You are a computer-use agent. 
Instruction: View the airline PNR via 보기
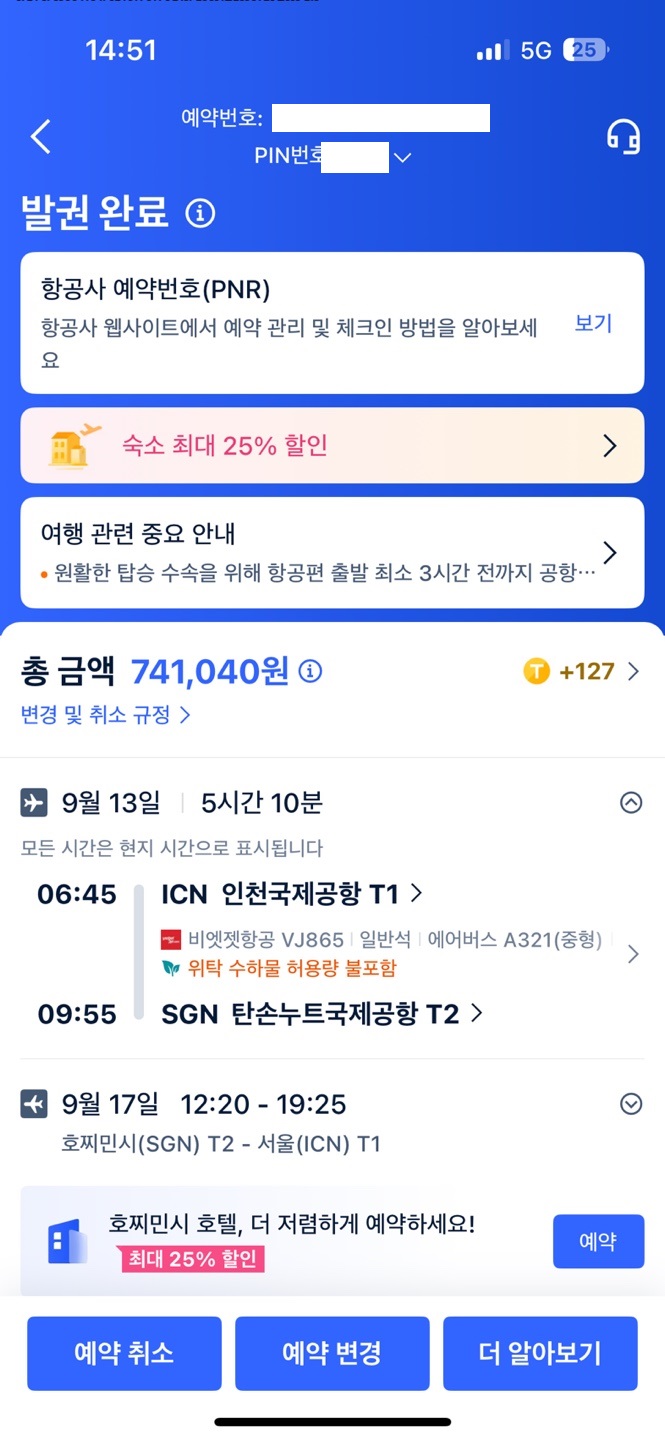593,323
